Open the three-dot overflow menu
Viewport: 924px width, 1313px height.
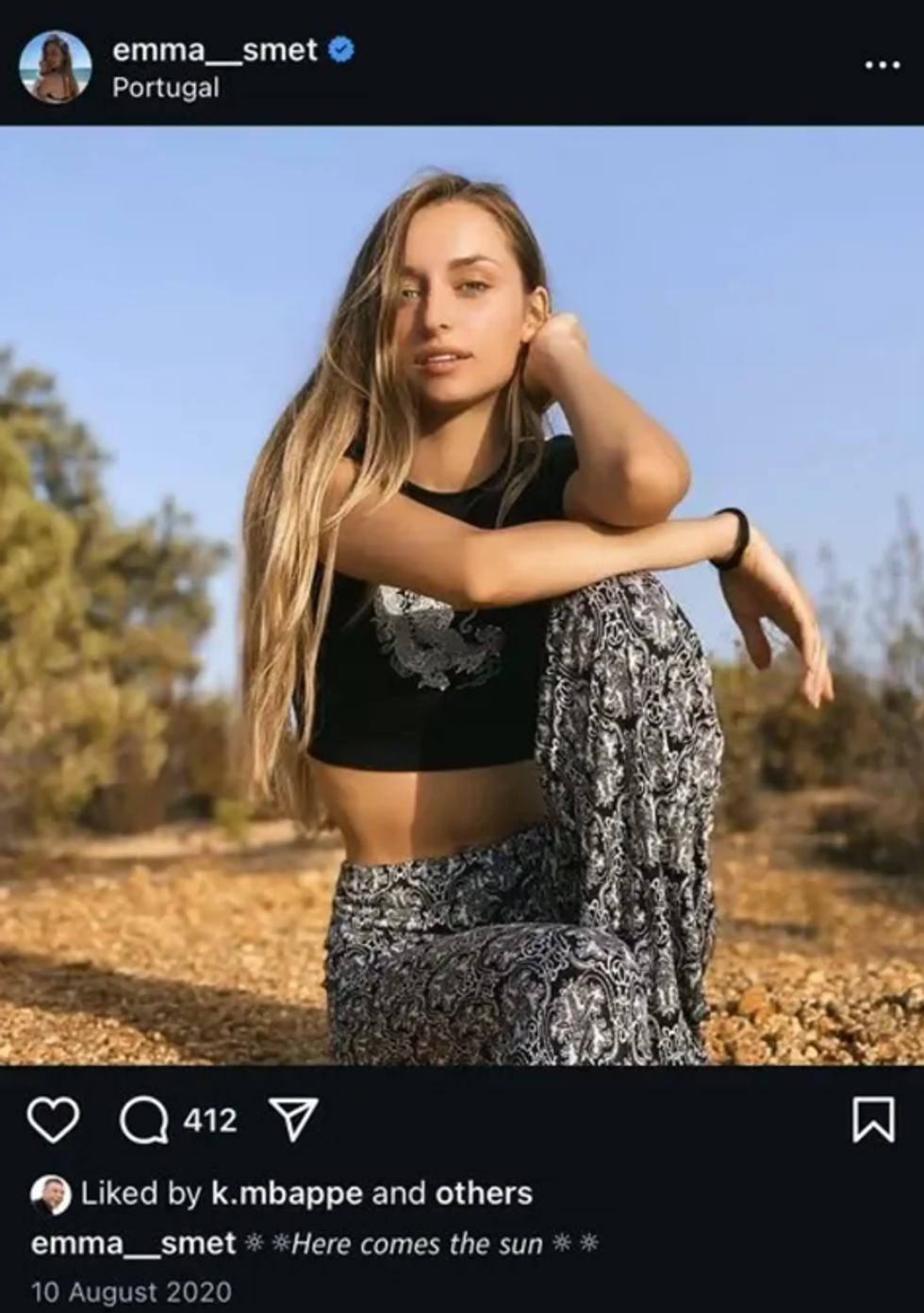(882, 65)
